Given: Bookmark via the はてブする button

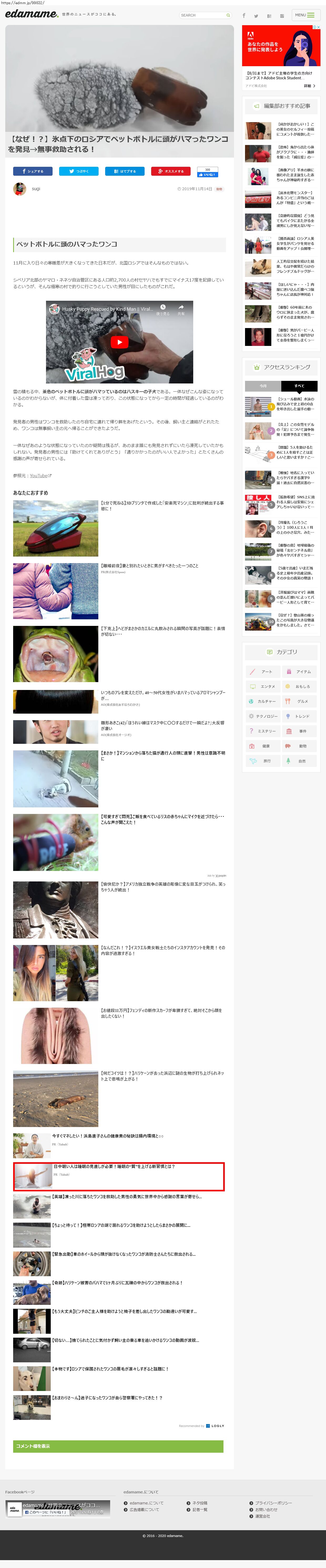Looking at the screenshot, I should tap(124, 172).
